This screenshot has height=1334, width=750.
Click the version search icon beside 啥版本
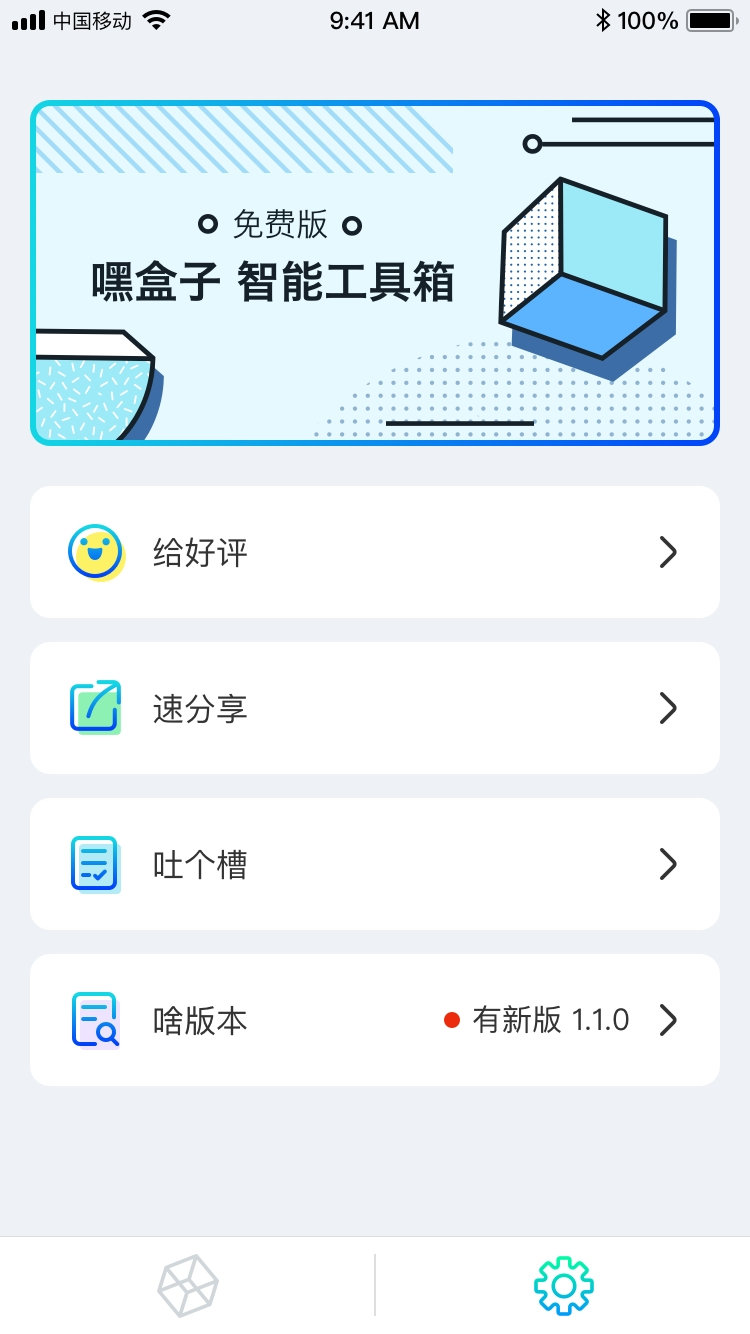click(x=94, y=1020)
